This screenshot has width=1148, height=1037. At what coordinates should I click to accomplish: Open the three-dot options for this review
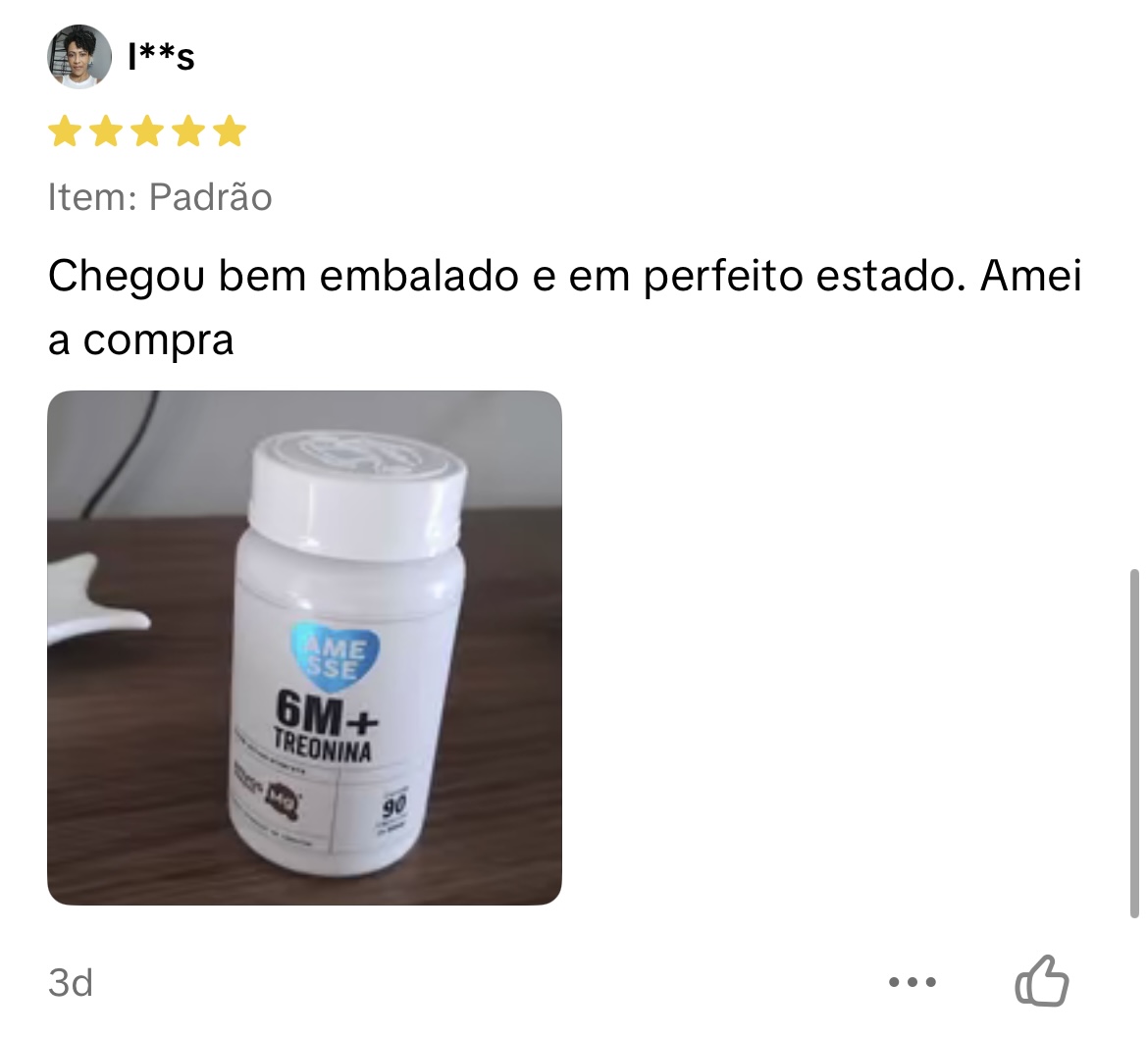[x=913, y=981]
